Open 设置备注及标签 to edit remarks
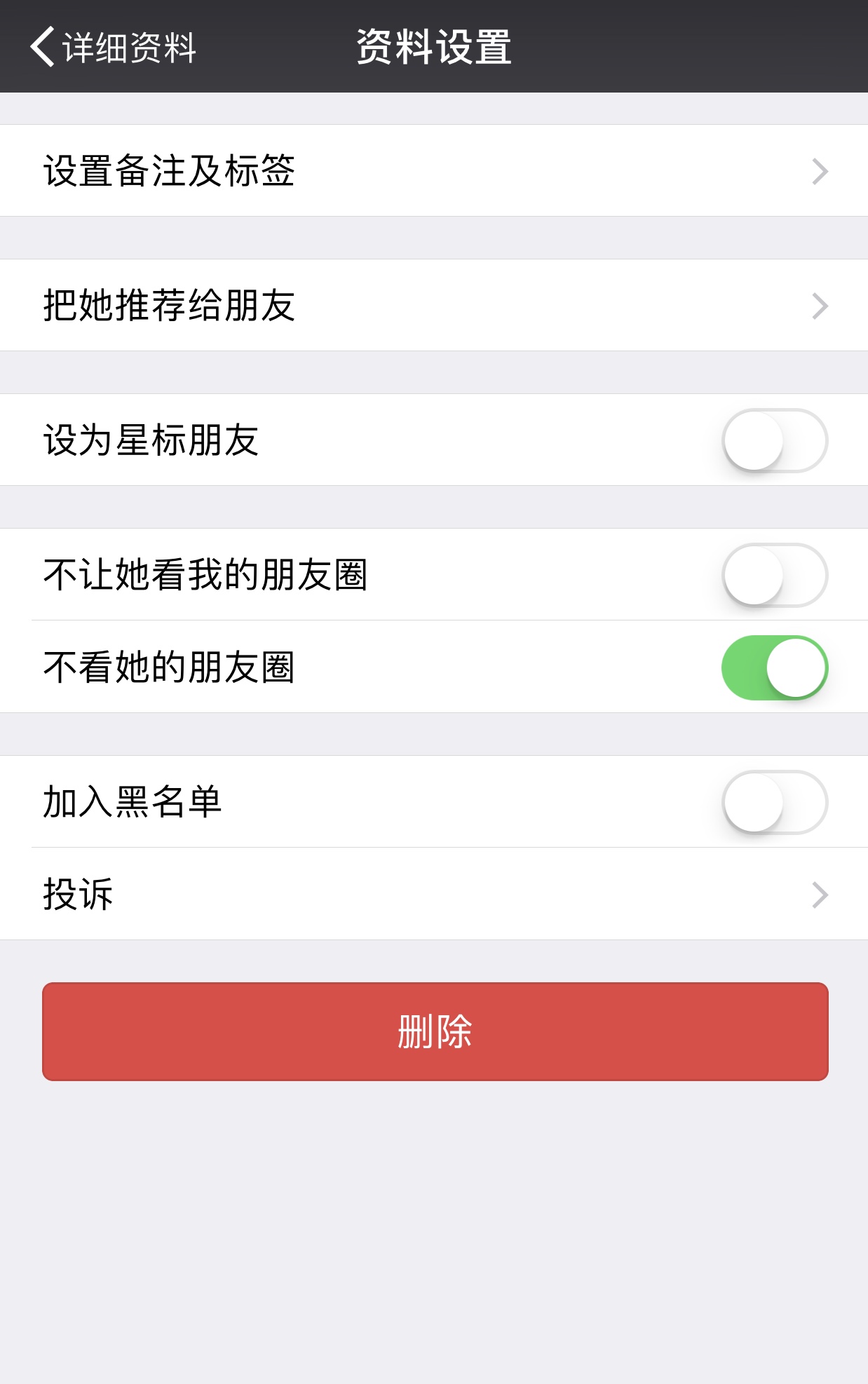This screenshot has height=1384, width=868. click(172, 169)
